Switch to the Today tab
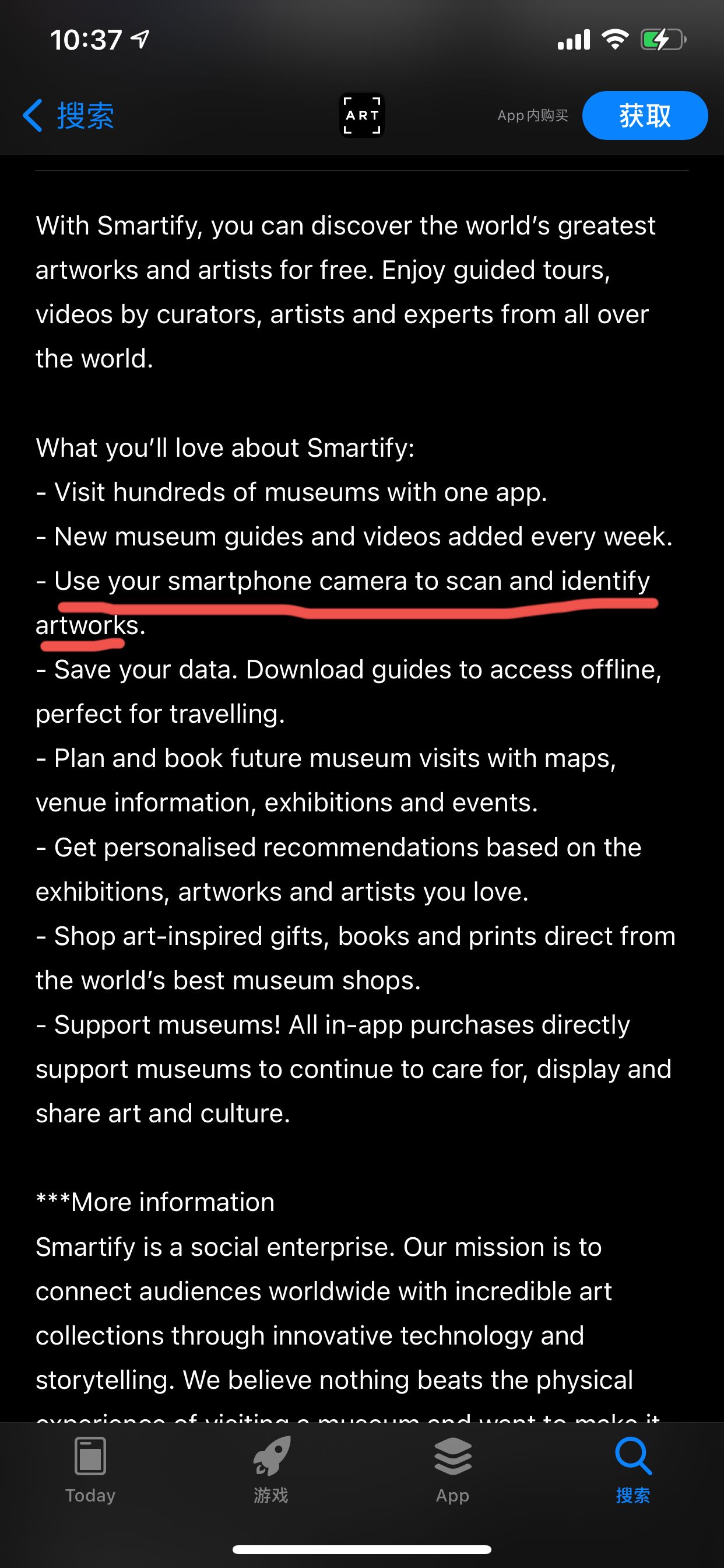This screenshot has height=1568, width=724. pyautogui.click(x=90, y=1470)
